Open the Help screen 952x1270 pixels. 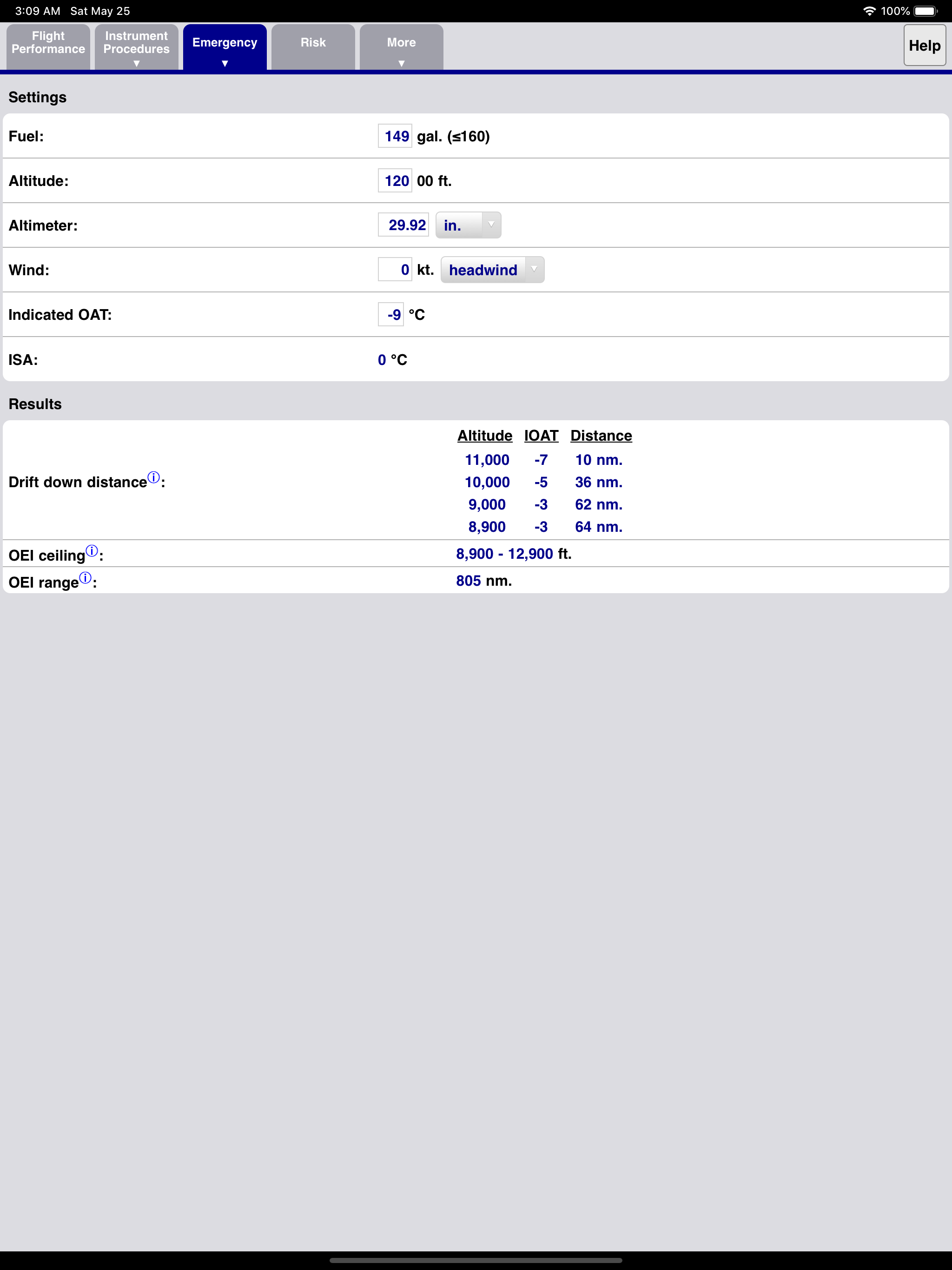point(925,45)
